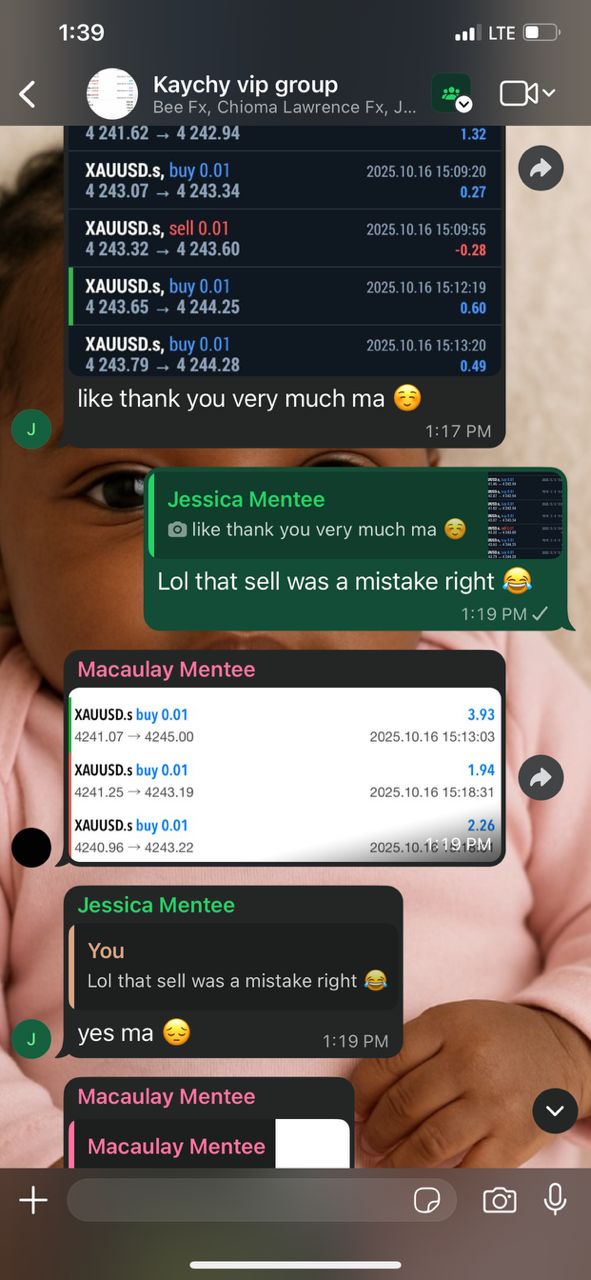
Task: Open the sticker picker
Action: point(427,1200)
